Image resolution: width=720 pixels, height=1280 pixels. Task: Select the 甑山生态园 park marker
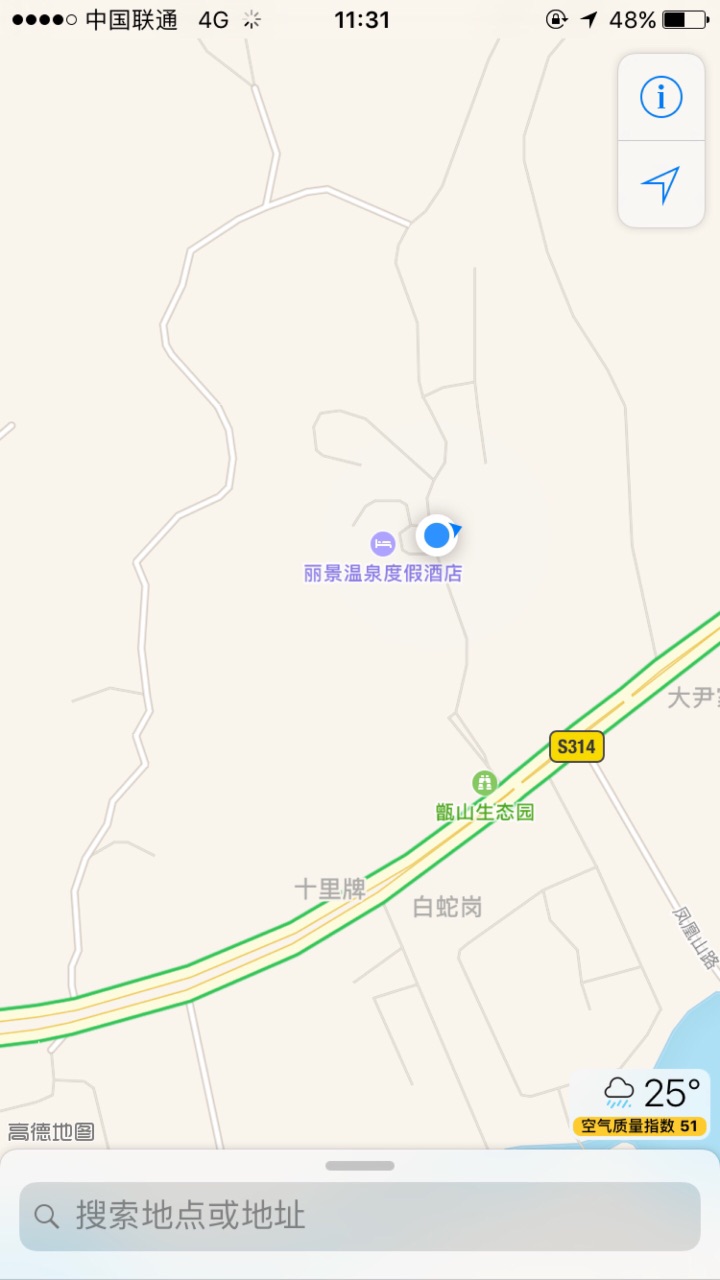point(485,783)
